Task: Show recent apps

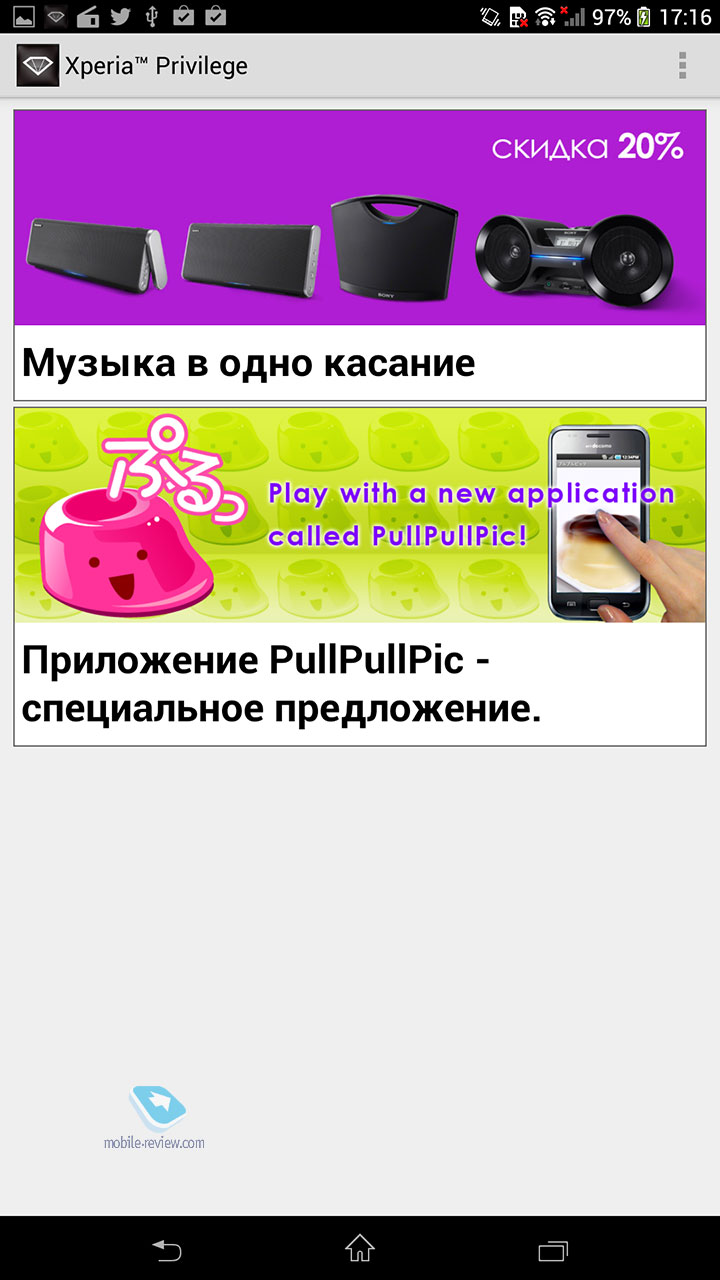Action: 553,1248
